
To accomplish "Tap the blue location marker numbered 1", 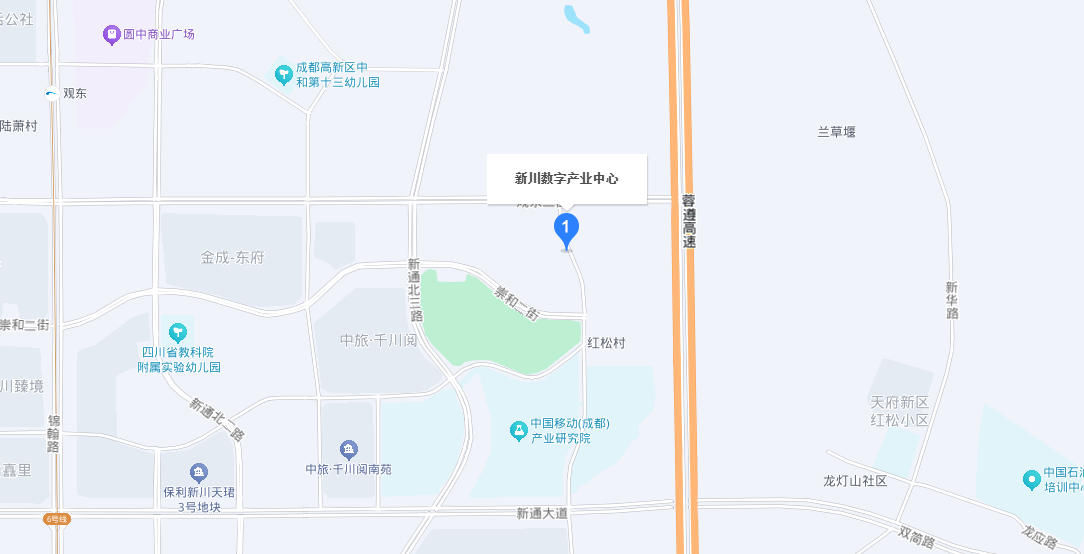I will [x=566, y=230].
